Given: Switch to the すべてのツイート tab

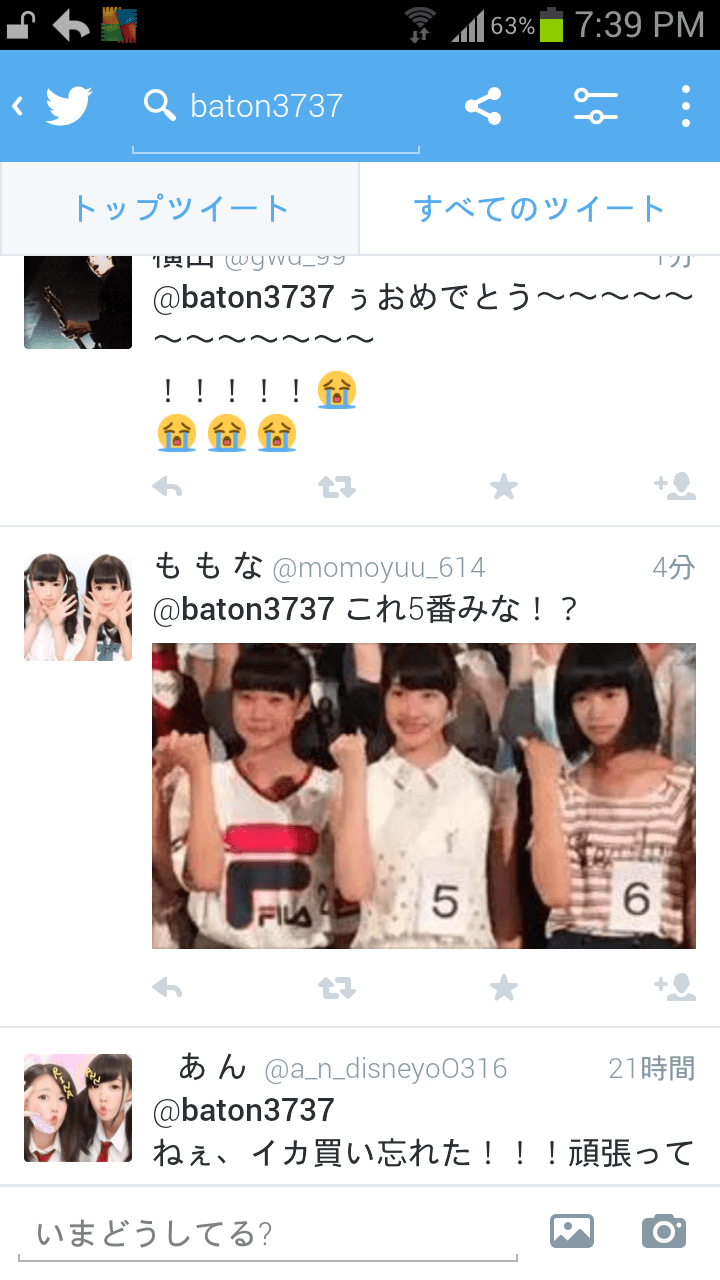Looking at the screenshot, I should (x=540, y=209).
